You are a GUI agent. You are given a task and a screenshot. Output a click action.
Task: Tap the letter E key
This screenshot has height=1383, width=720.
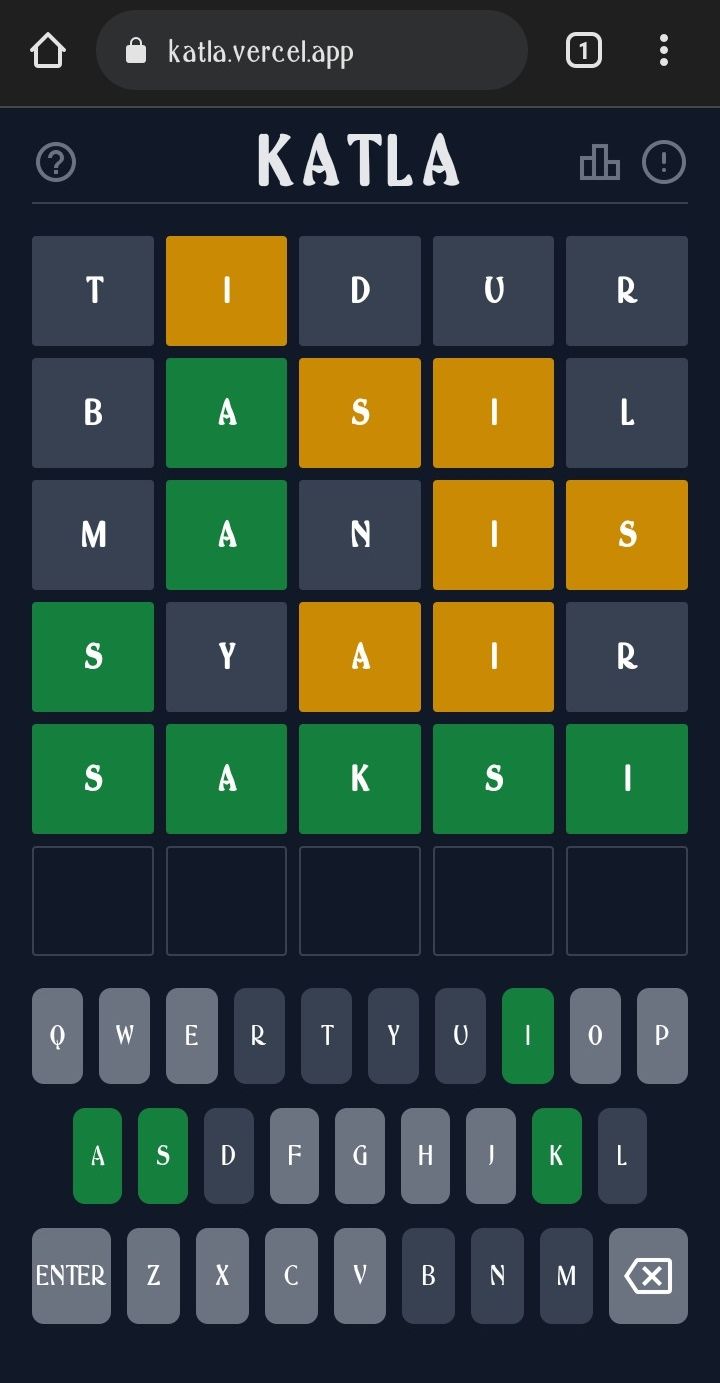(191, 1036)
